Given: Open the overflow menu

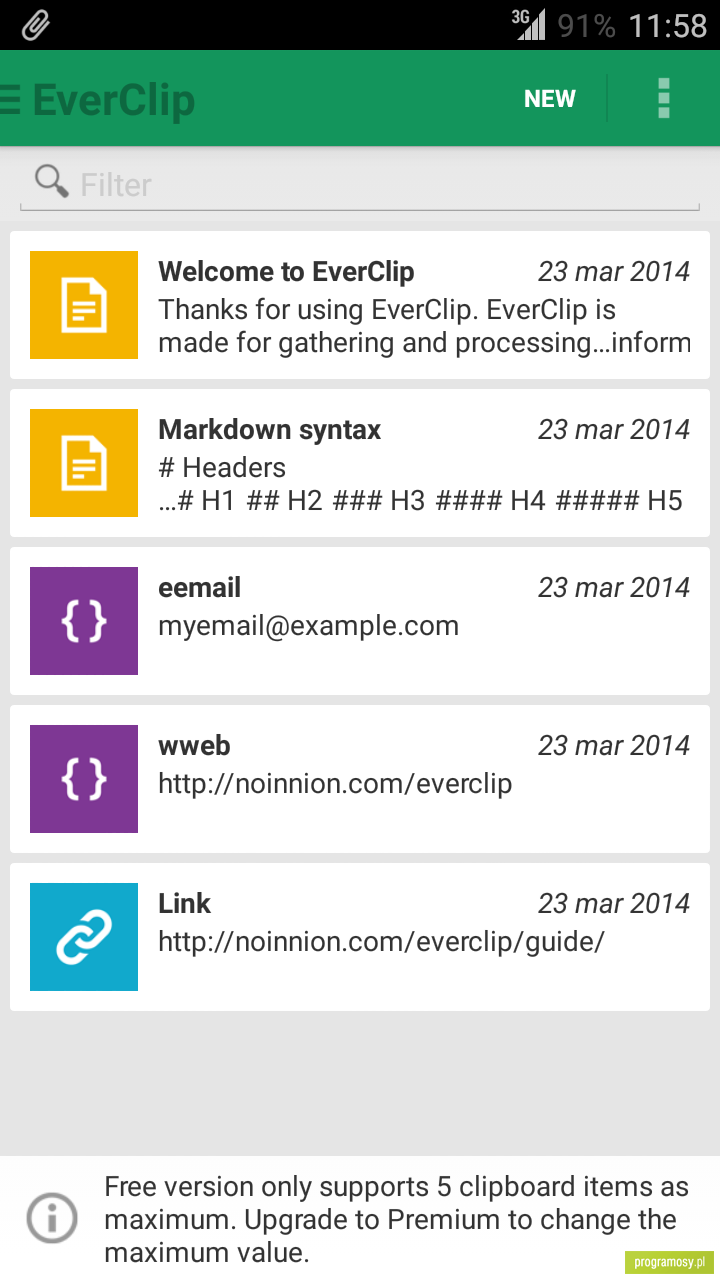Looking at the screenshot, I should [x=664, y=99].
